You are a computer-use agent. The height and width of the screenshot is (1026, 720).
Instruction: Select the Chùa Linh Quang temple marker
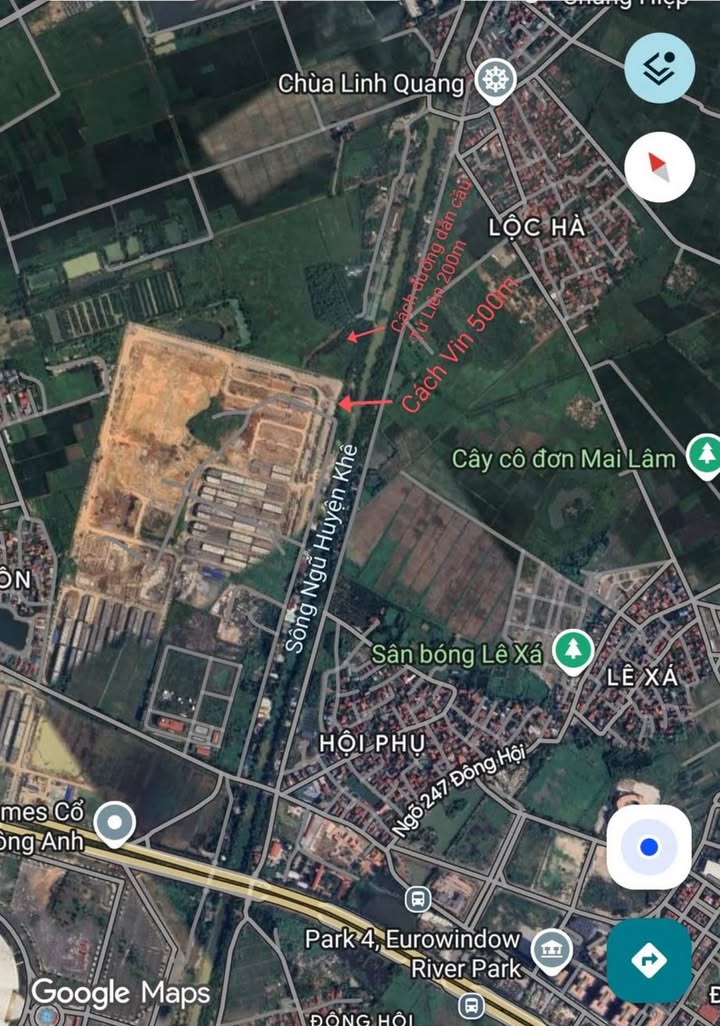tap(493, 81)
